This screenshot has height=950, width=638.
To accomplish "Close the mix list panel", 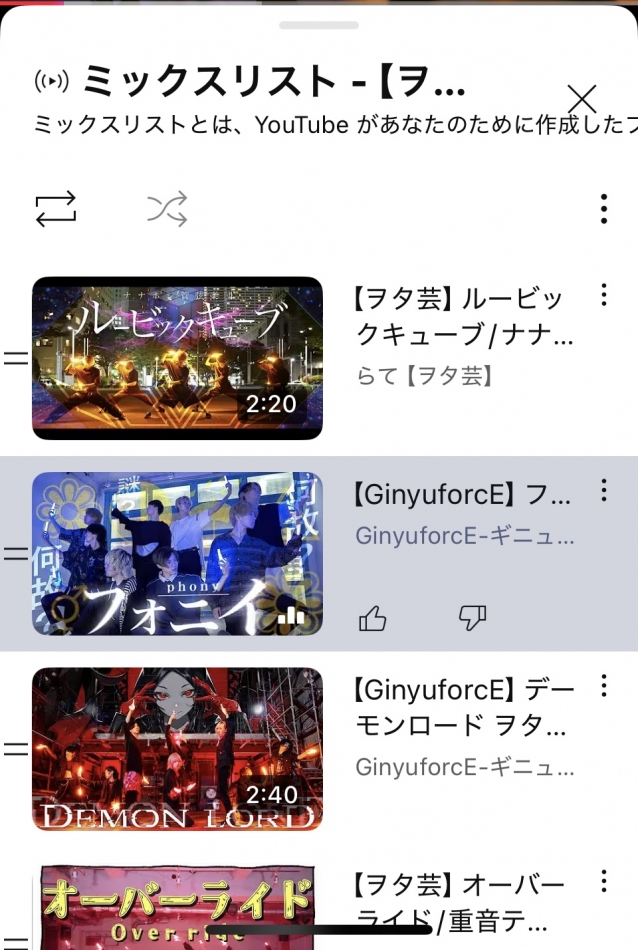I will [x=581, y=98].
